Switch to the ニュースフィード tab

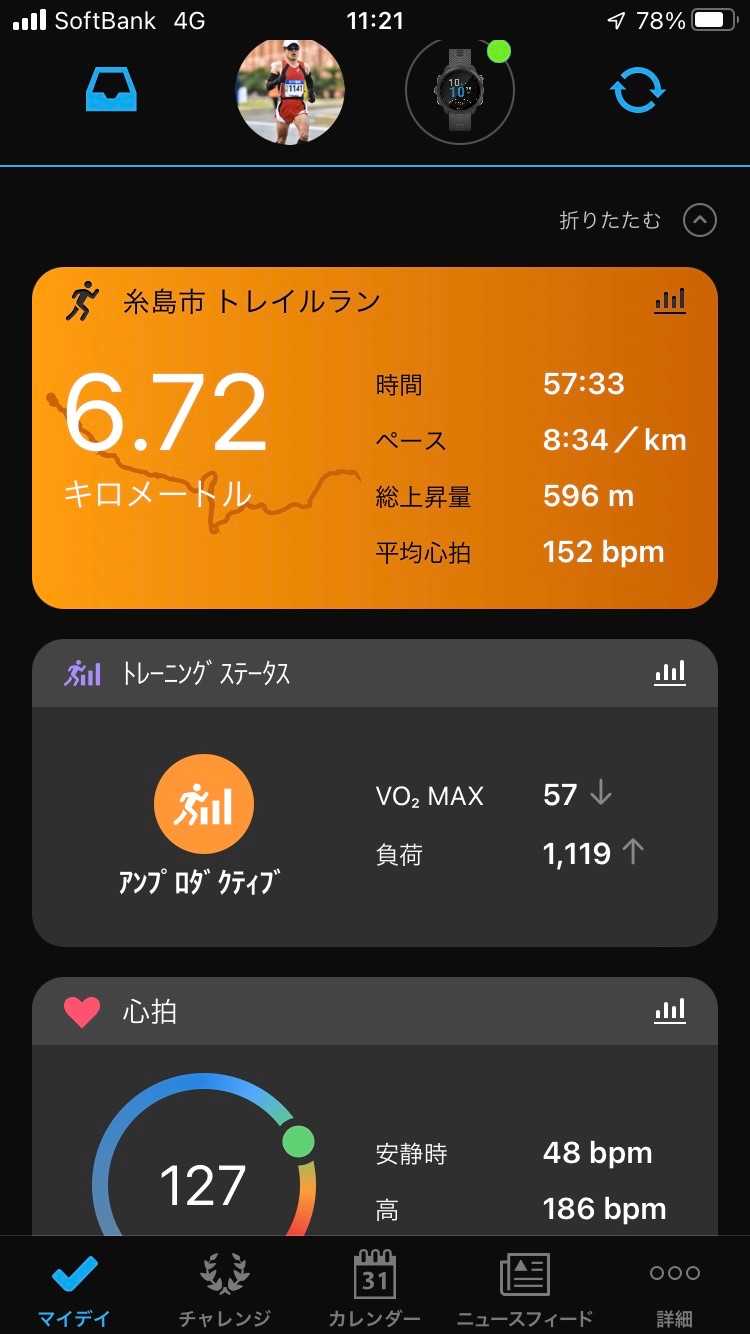pyautogui.click(x=524, y=1290)
